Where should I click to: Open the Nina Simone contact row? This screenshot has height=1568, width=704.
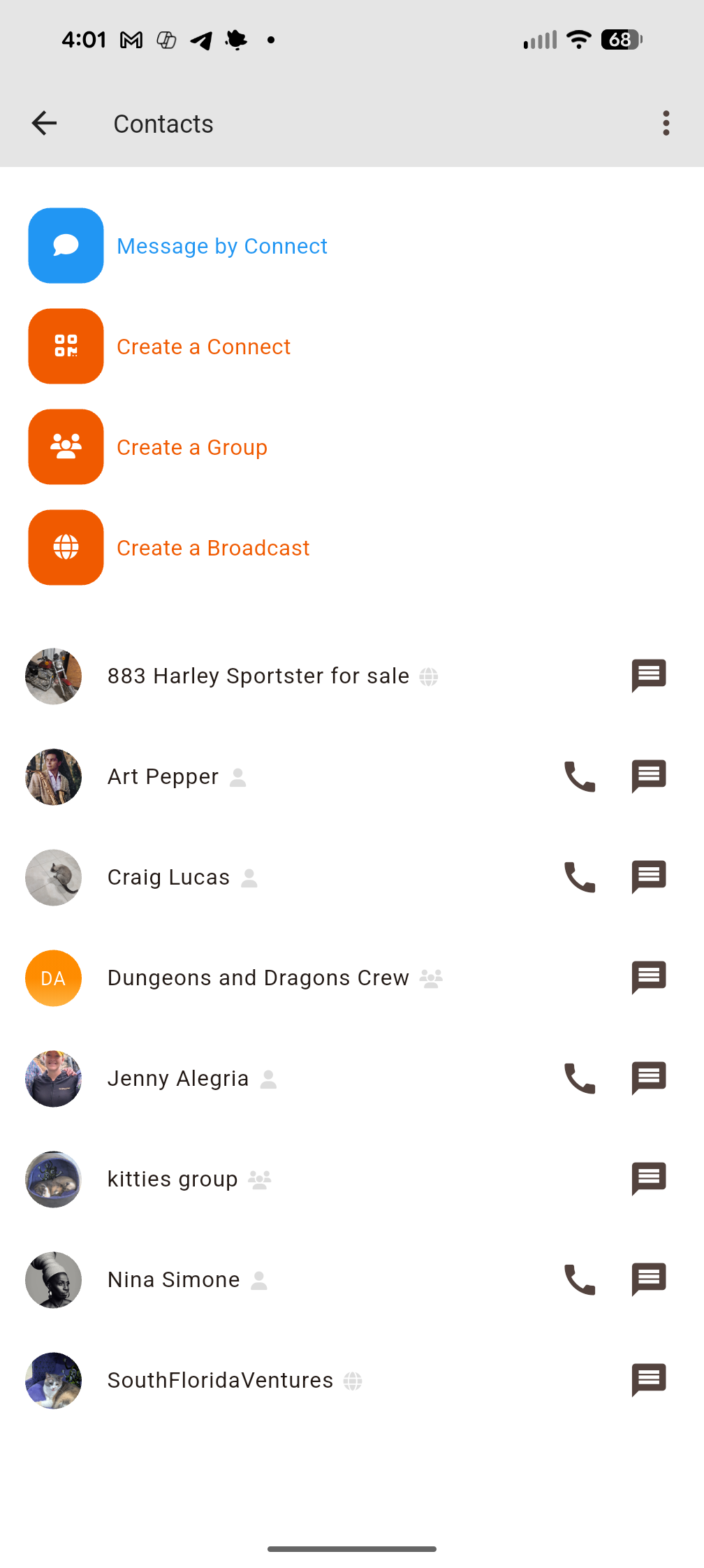[x=279, y=1279]
